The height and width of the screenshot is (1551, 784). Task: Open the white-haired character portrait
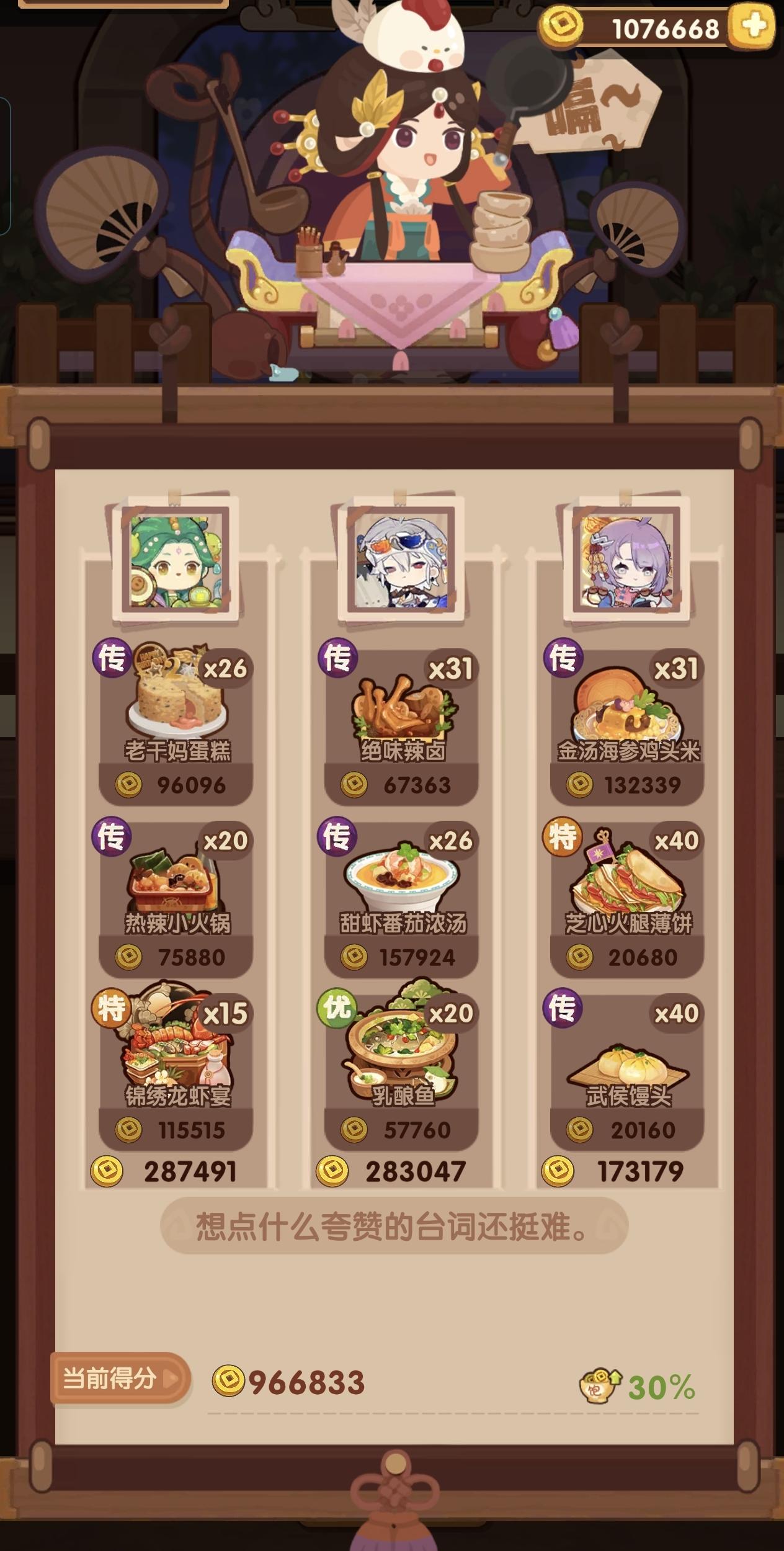pyautogui.click(x=402, y=565)
